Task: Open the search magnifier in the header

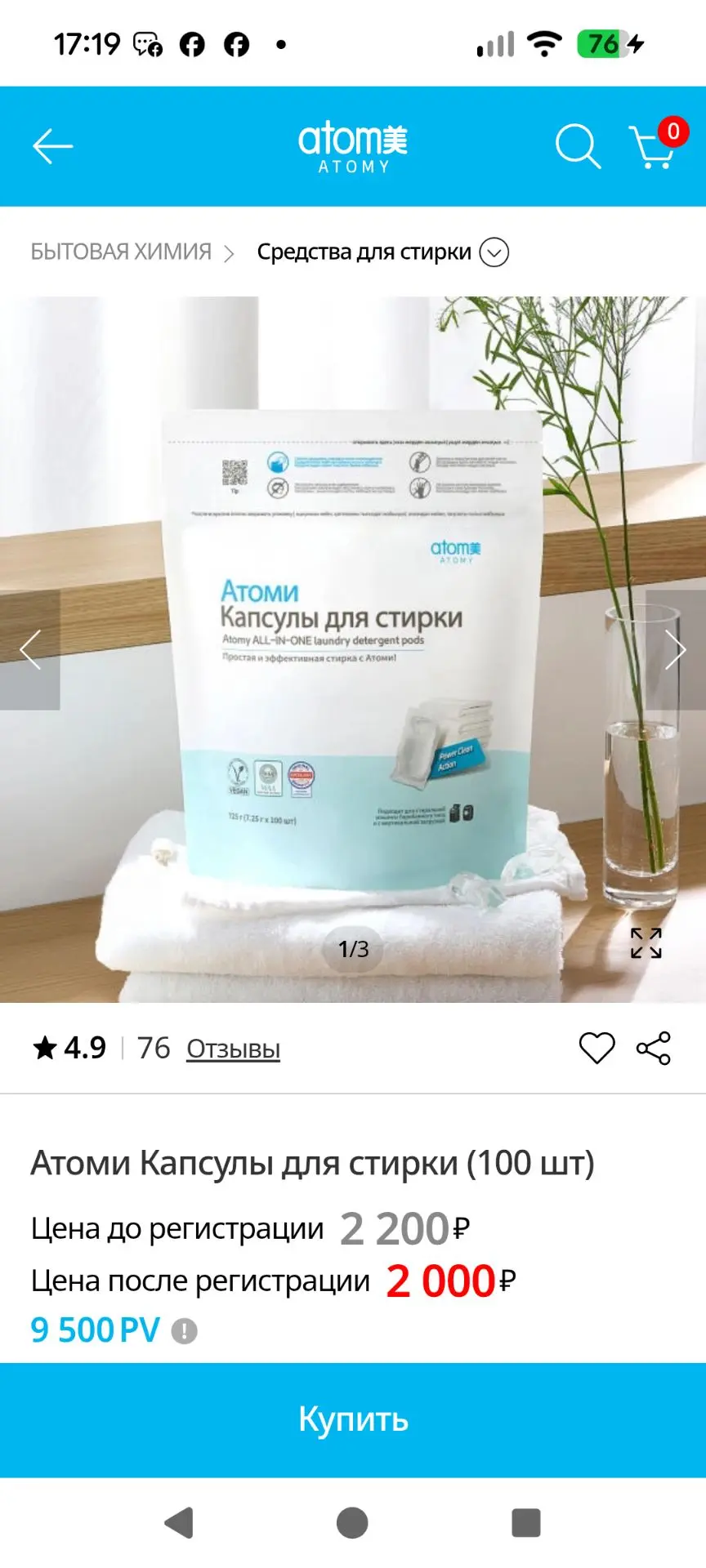Action: [x=578, y=146]
